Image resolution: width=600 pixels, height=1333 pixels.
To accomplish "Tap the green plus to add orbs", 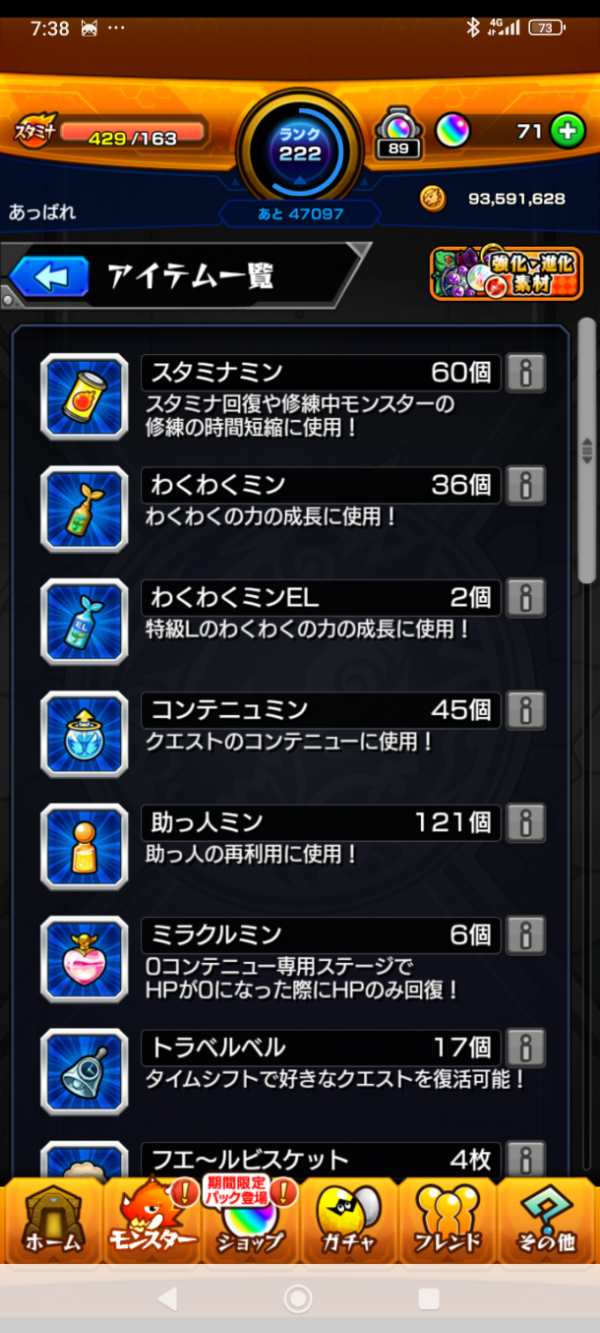I will click(x=567, y=131).
